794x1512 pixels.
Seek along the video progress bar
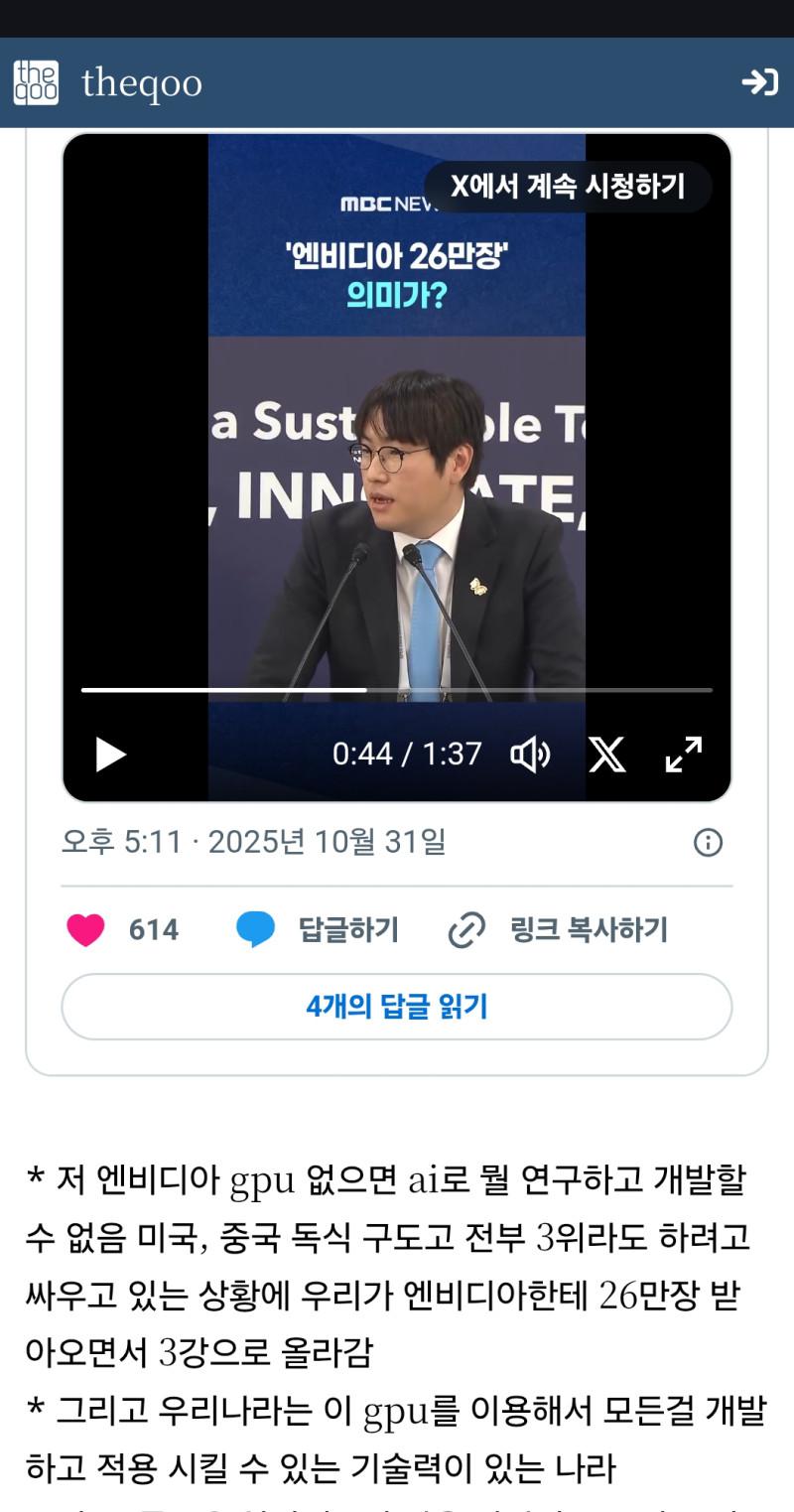pos(397,690)
